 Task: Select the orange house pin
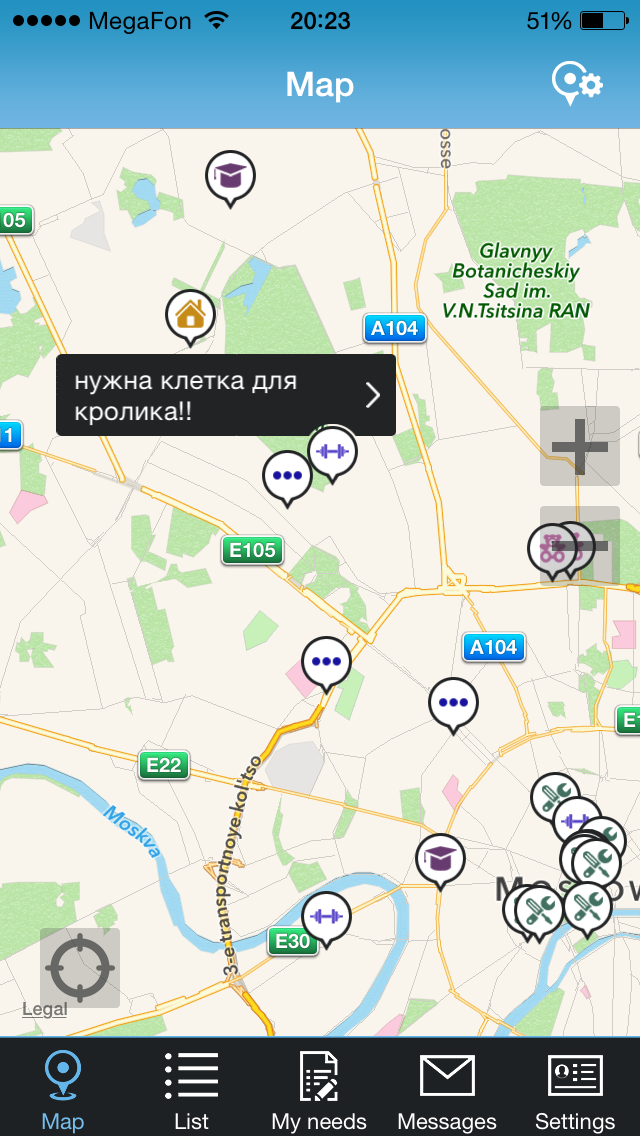click(190, 318)
